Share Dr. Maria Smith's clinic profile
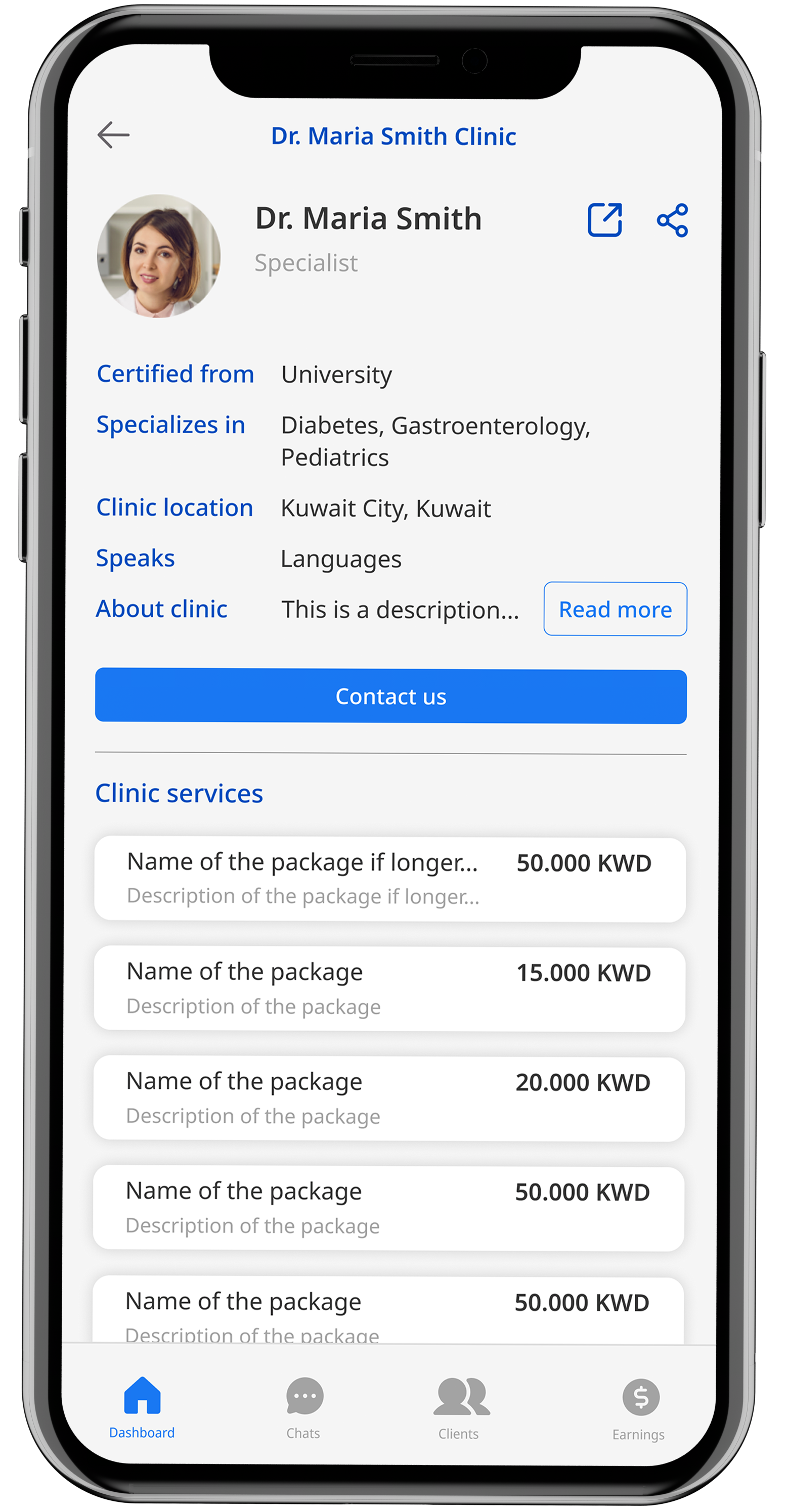 pos(673,221)
